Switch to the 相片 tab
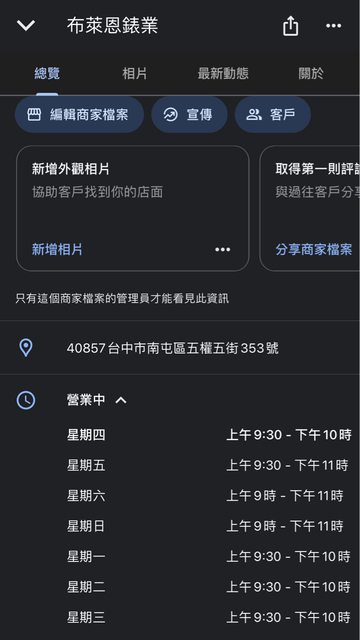Screen dimensions: 360x640 [x=135, y=73]
